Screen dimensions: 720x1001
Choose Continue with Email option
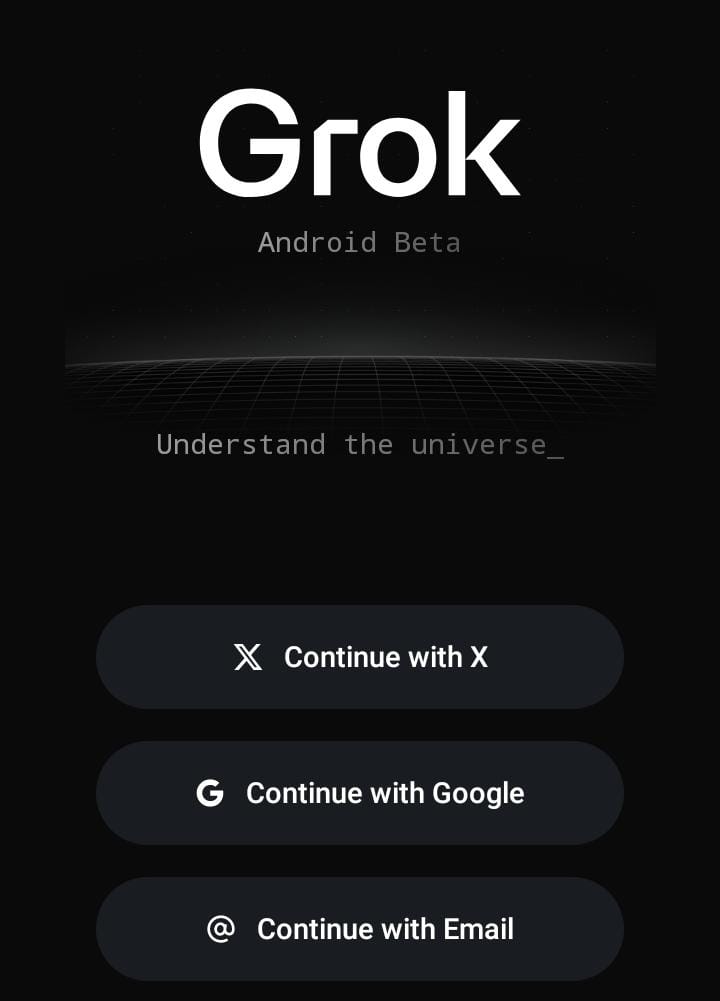point(360,929)
